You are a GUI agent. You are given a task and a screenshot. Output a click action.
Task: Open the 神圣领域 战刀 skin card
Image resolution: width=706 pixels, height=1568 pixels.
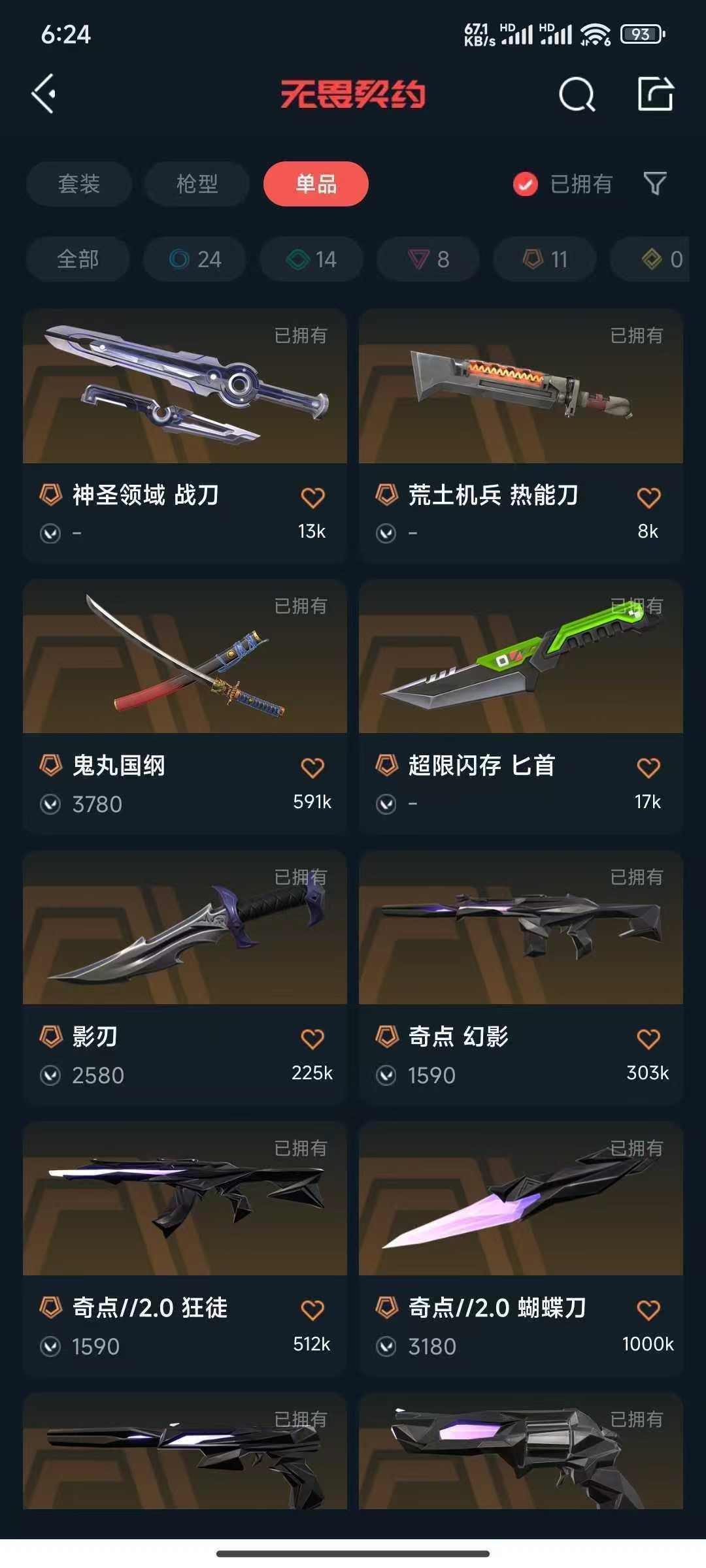pos(184,392)
